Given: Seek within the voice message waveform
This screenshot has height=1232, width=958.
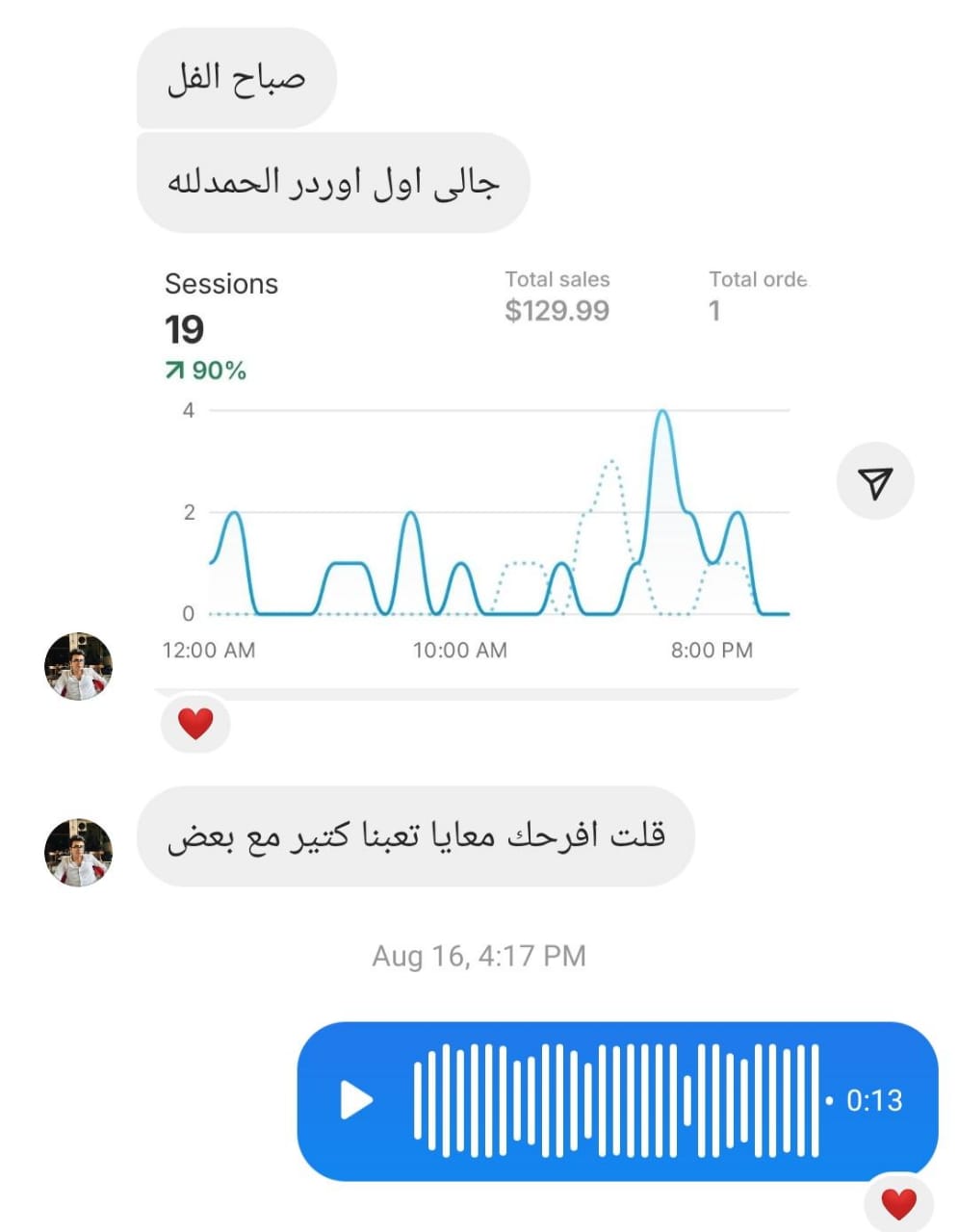Looking at the screenshot, I should coord(616,1100).
